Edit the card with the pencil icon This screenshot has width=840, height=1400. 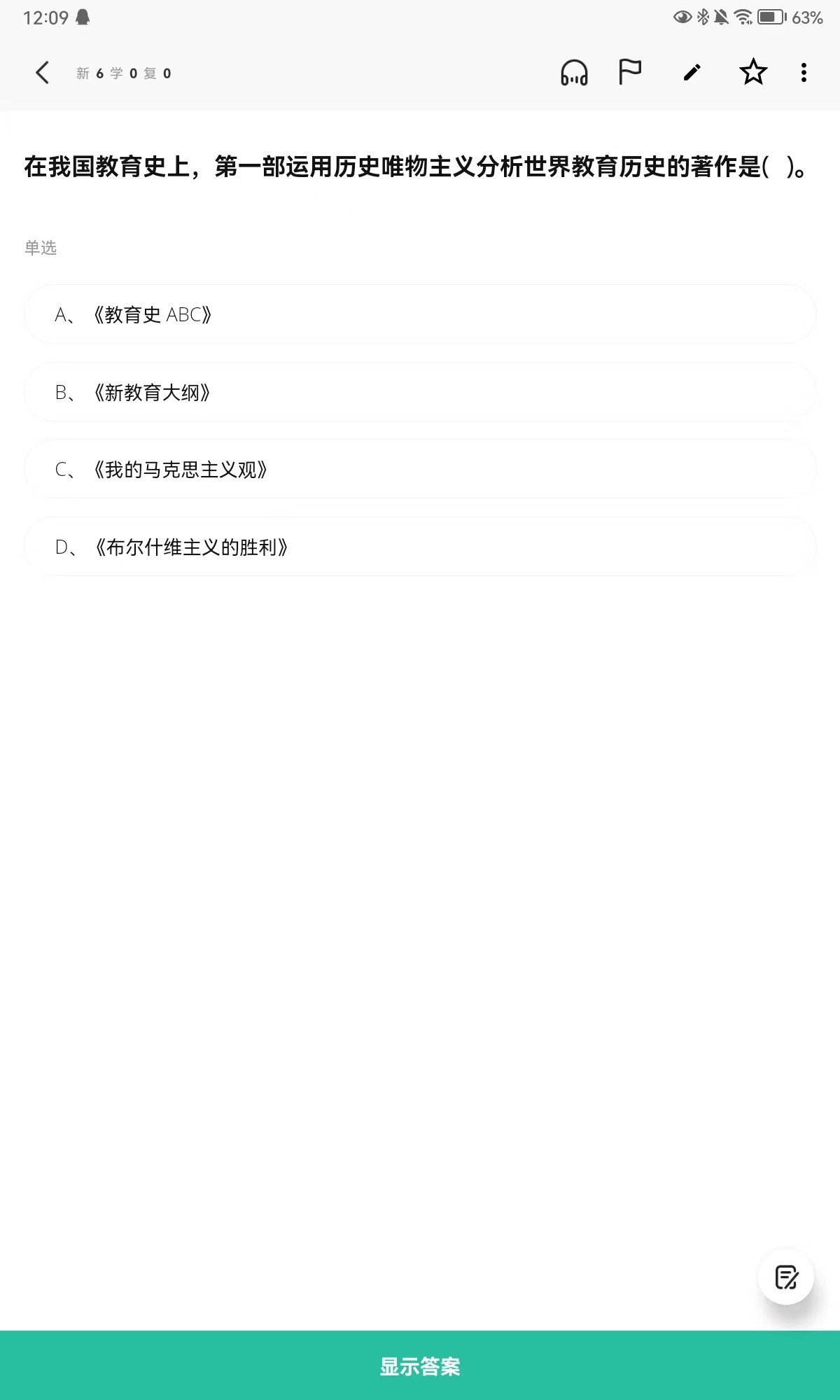pyautogui.click(x=692, y=73)
